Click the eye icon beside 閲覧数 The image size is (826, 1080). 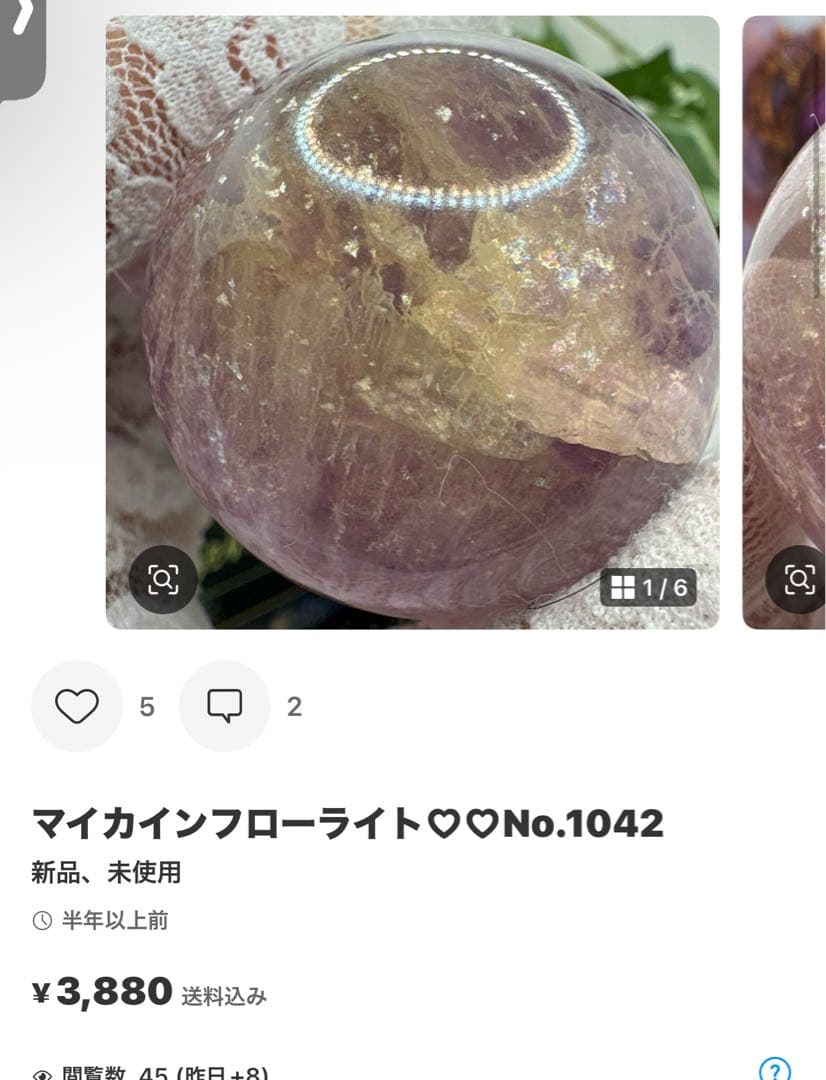click(x=40, y=1075)
